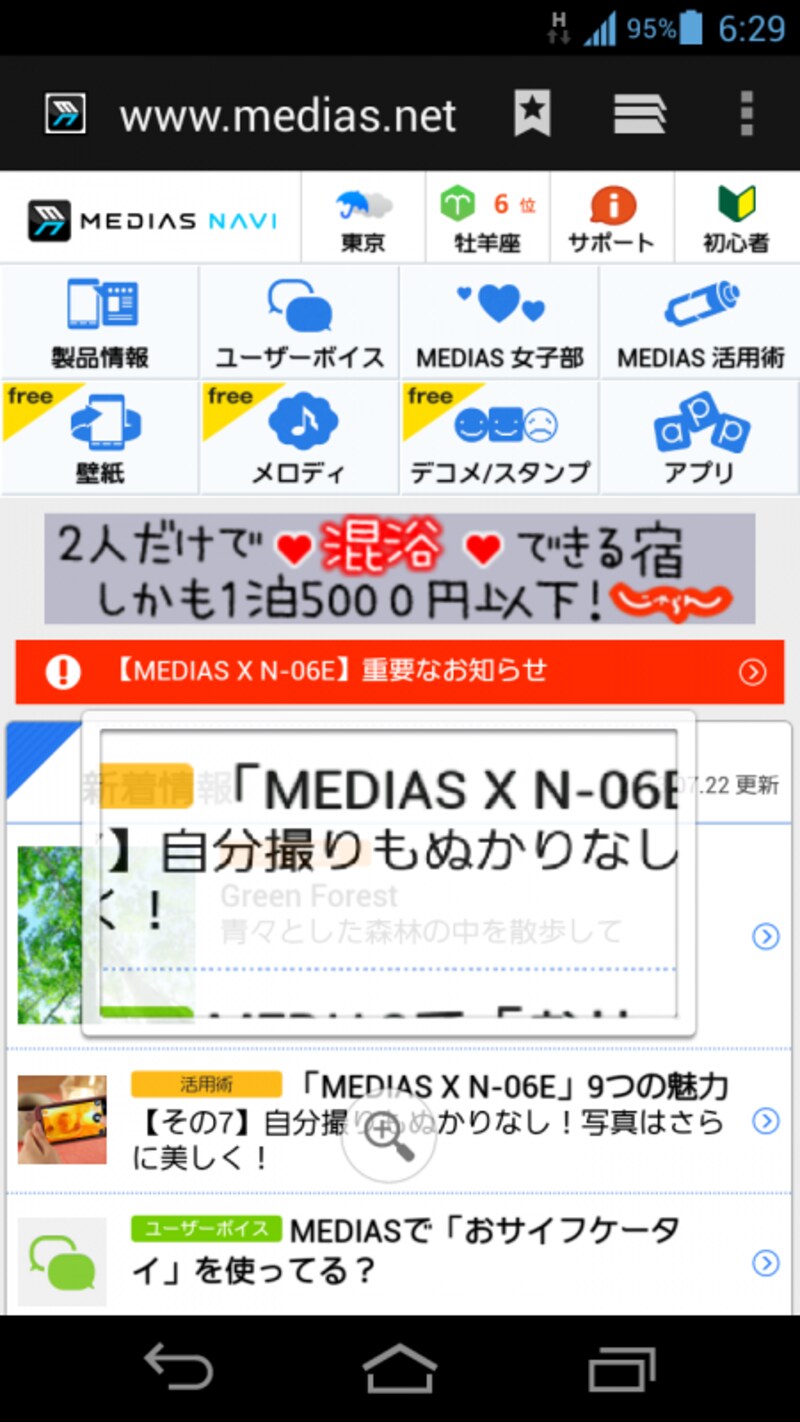Open the browser overflow menu
Image resolution: width=800 pixels, height=1422 pixels.
[746, 115]
